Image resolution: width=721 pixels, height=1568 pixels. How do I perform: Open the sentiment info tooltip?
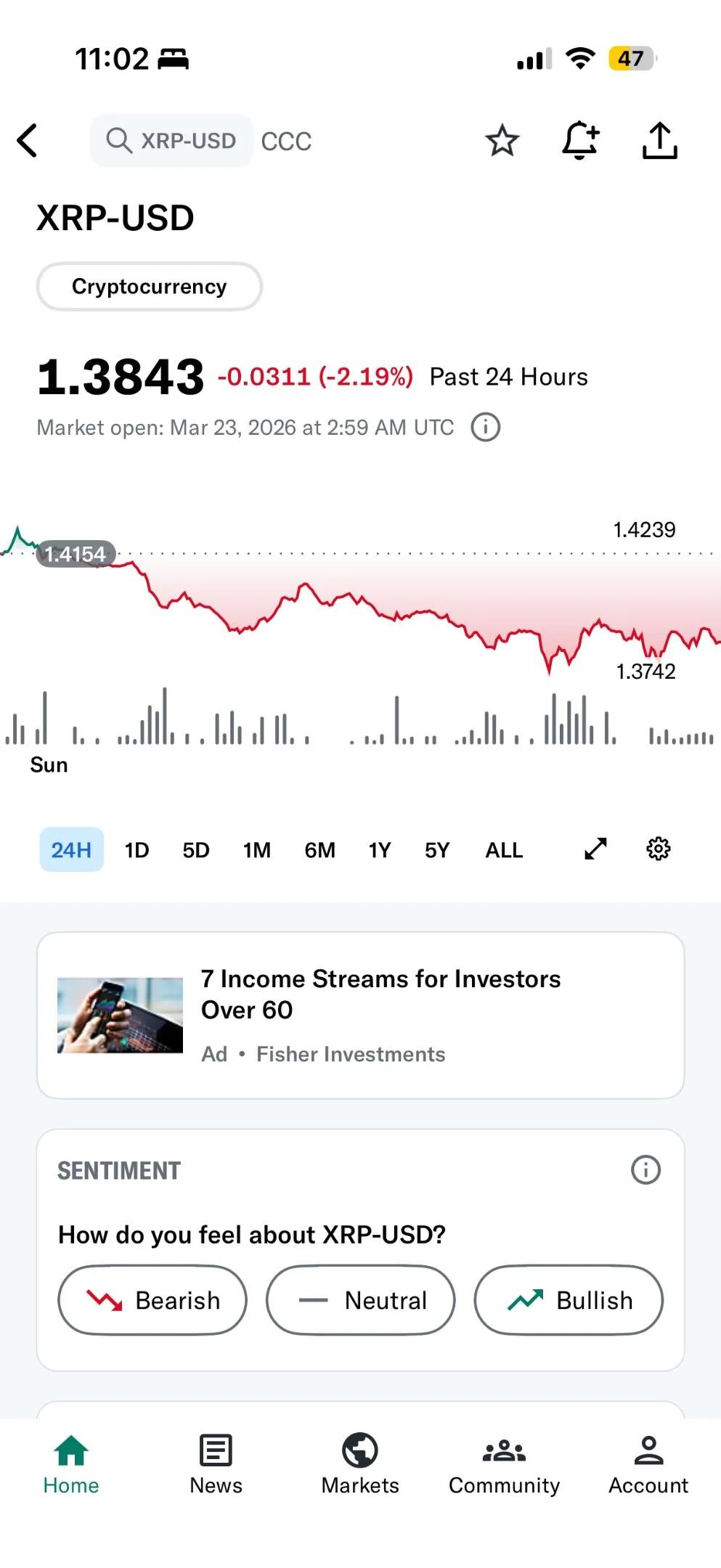(x=645, y=1169)
